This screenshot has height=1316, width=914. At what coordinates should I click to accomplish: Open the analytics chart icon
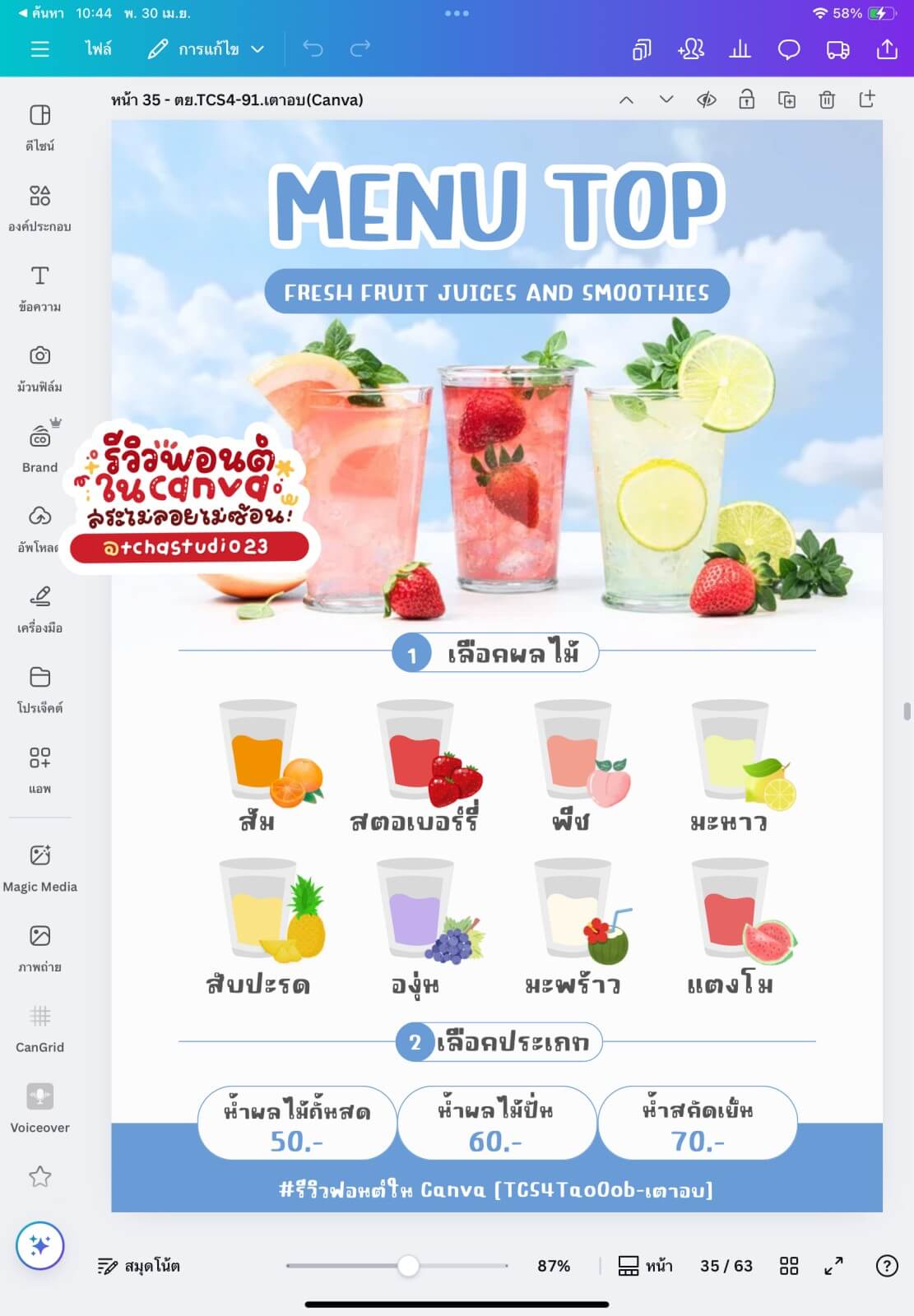tap(740, 49)
